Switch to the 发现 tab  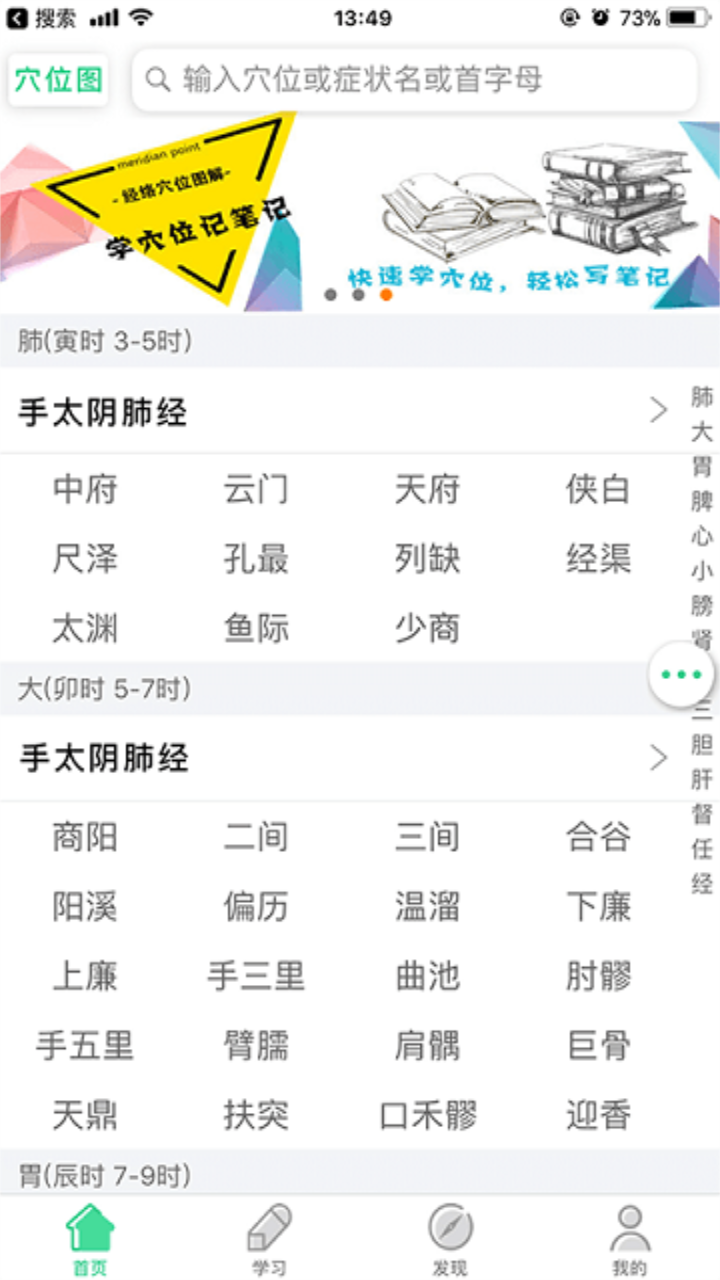tap(450, 1240)
